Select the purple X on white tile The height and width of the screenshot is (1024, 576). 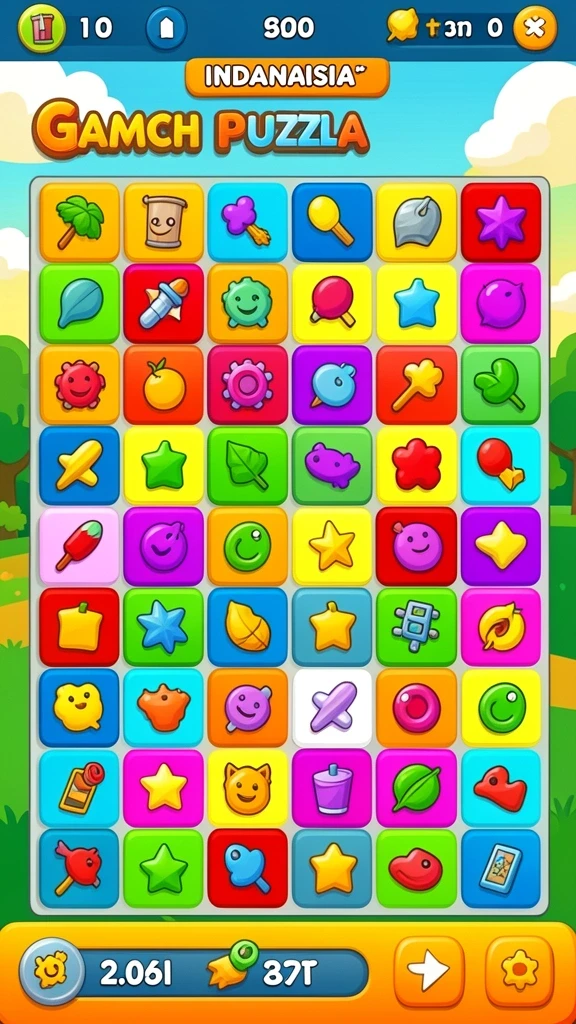coord(332,709)
